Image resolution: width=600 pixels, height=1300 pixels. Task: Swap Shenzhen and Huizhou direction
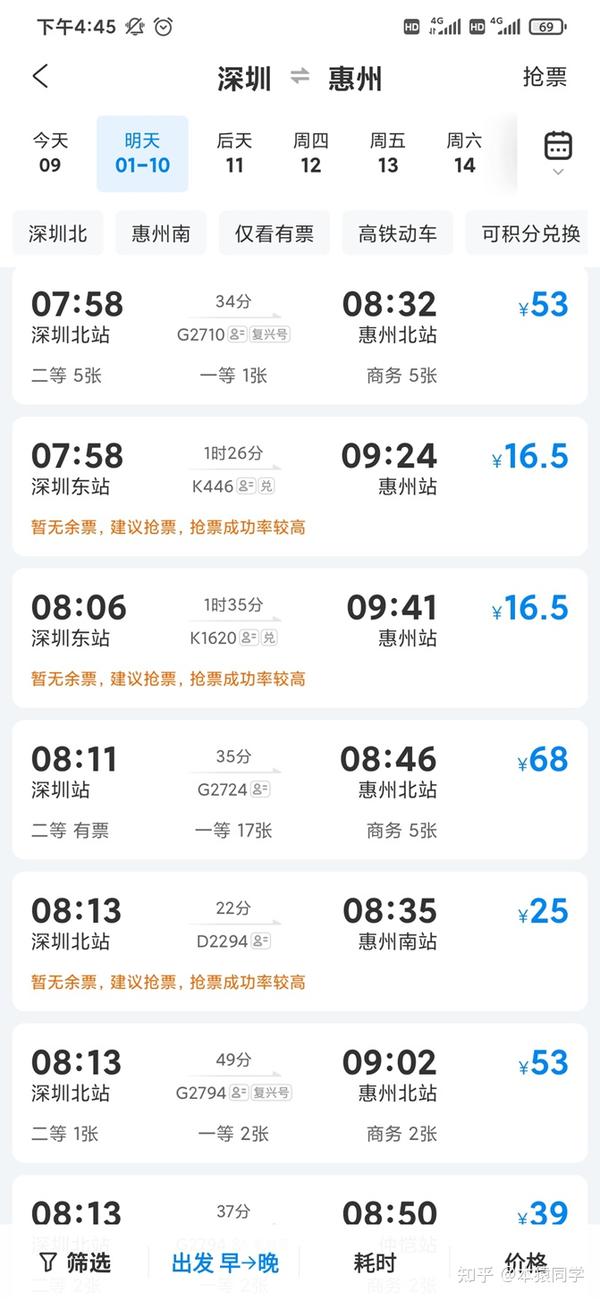point(300,77)
